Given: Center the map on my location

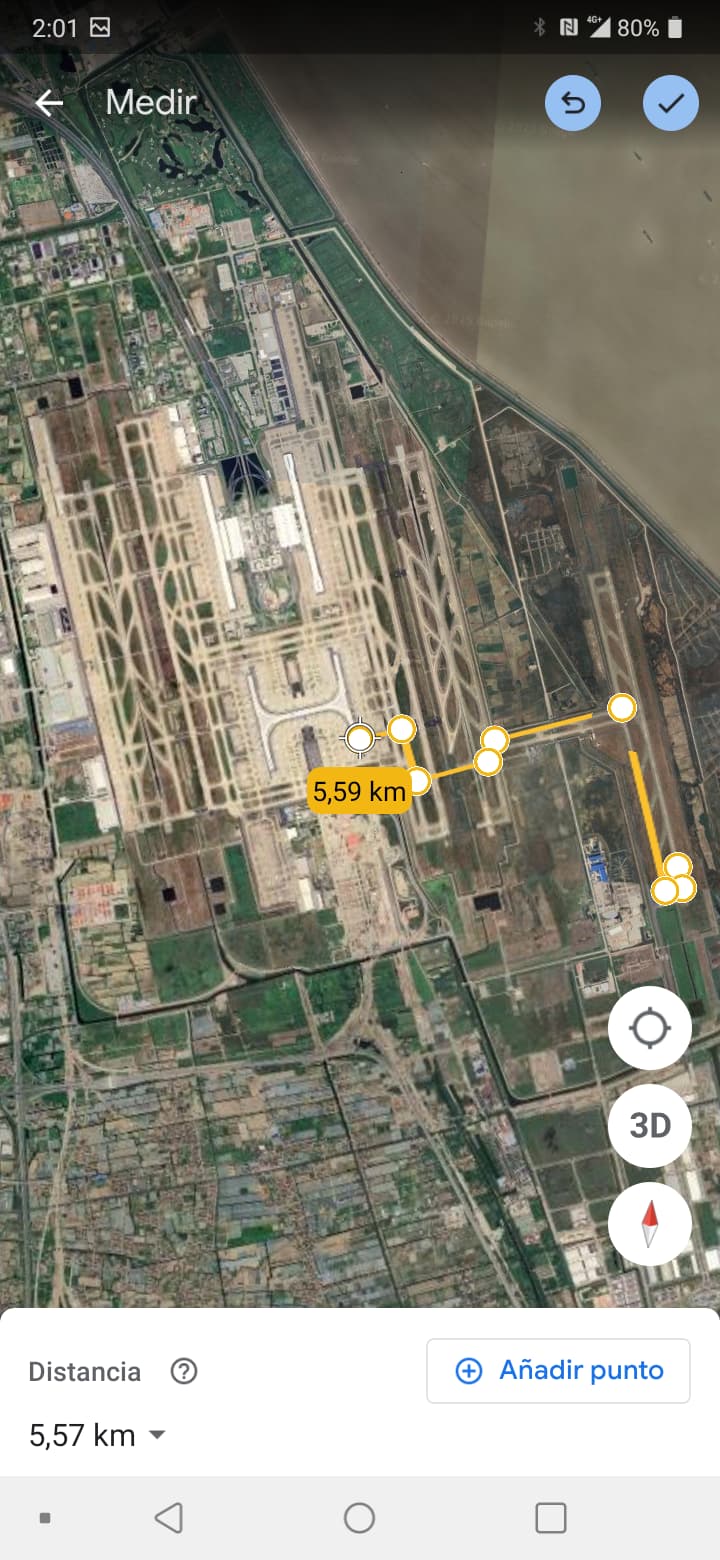Looking at the screenshot, I should (x=650, y=1028).
